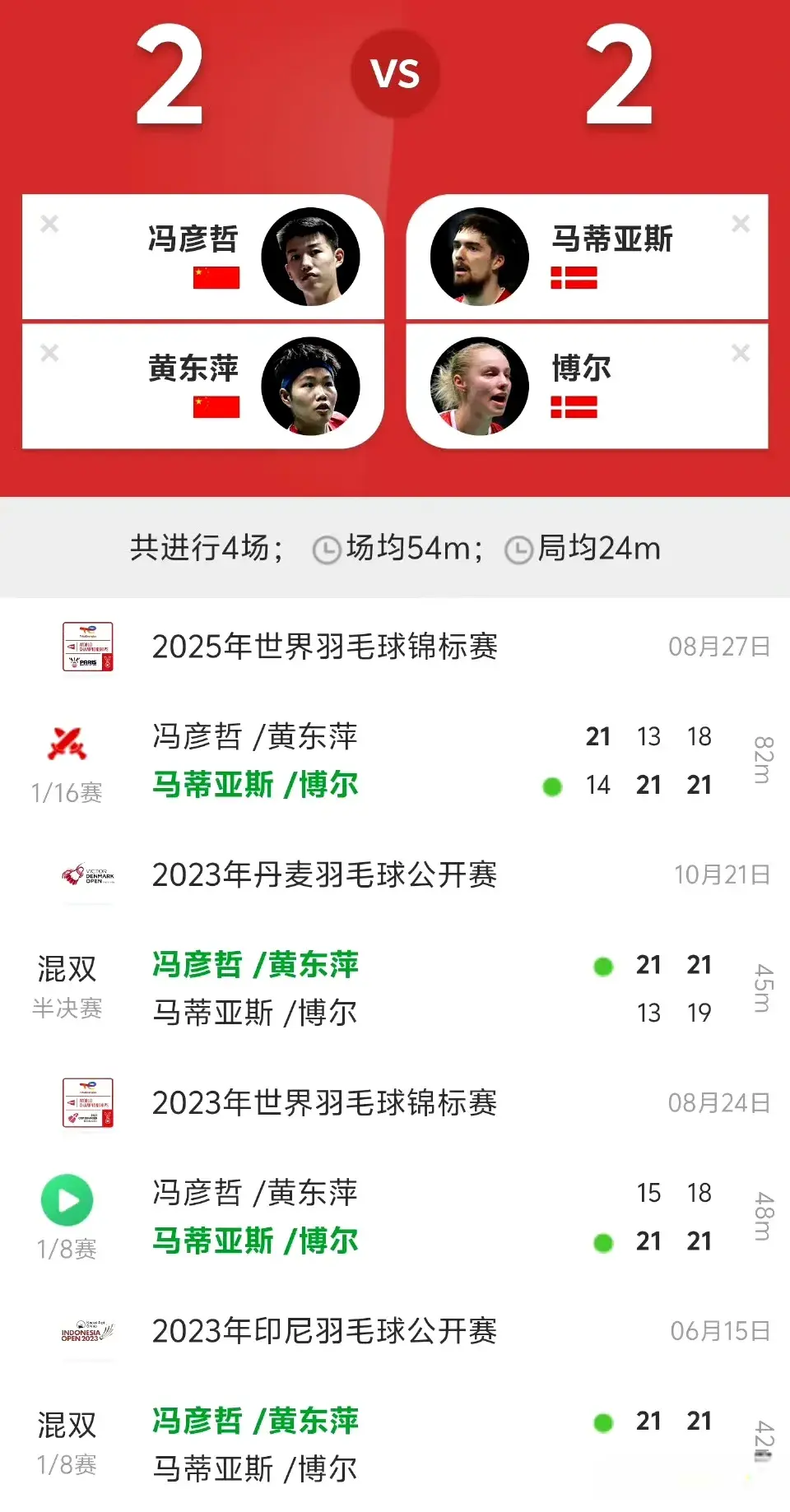Remove 黄东萍's player card via its X

[x=51, y=352]
